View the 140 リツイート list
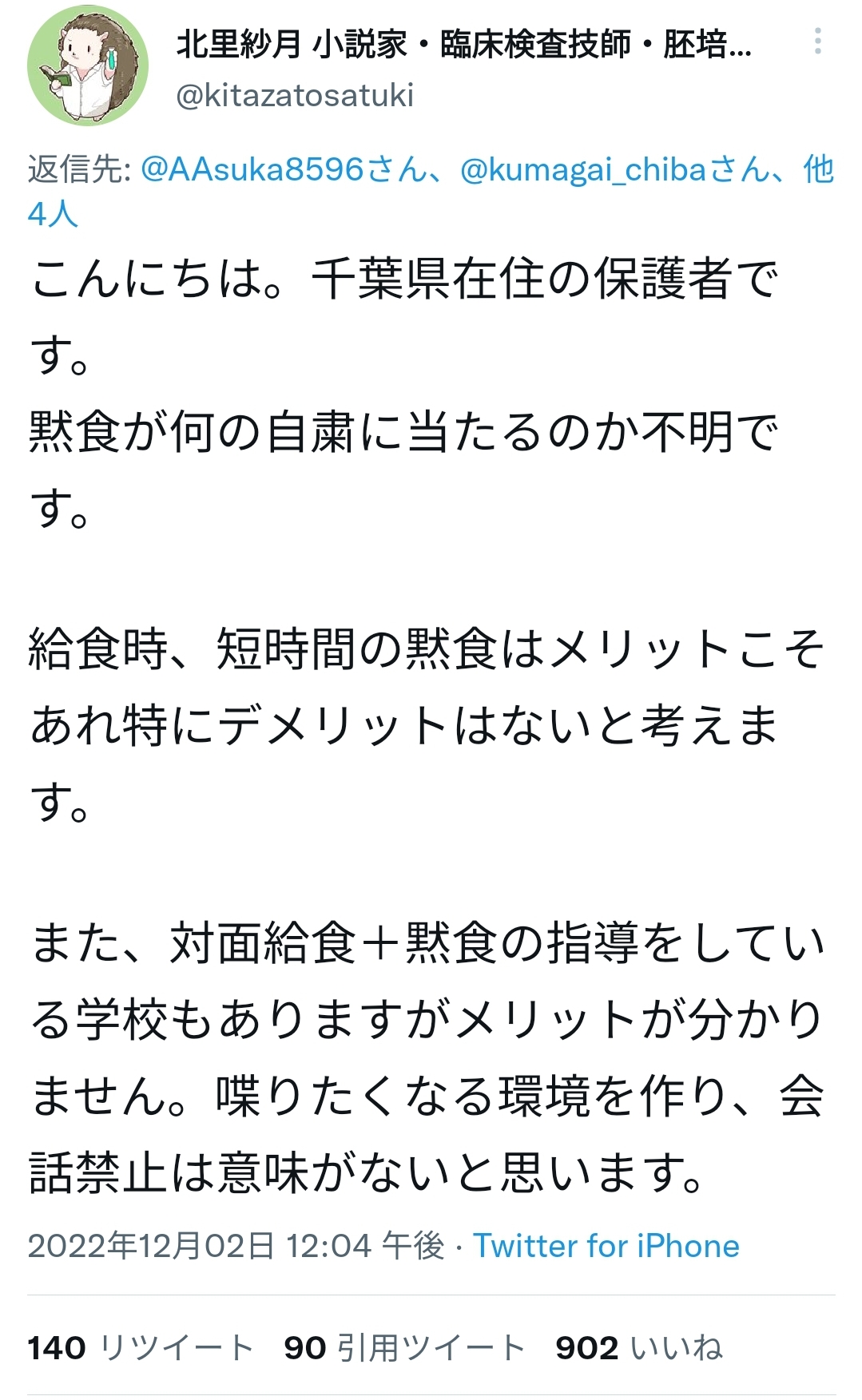The image size is (862, 1400). click(140, 1348)
